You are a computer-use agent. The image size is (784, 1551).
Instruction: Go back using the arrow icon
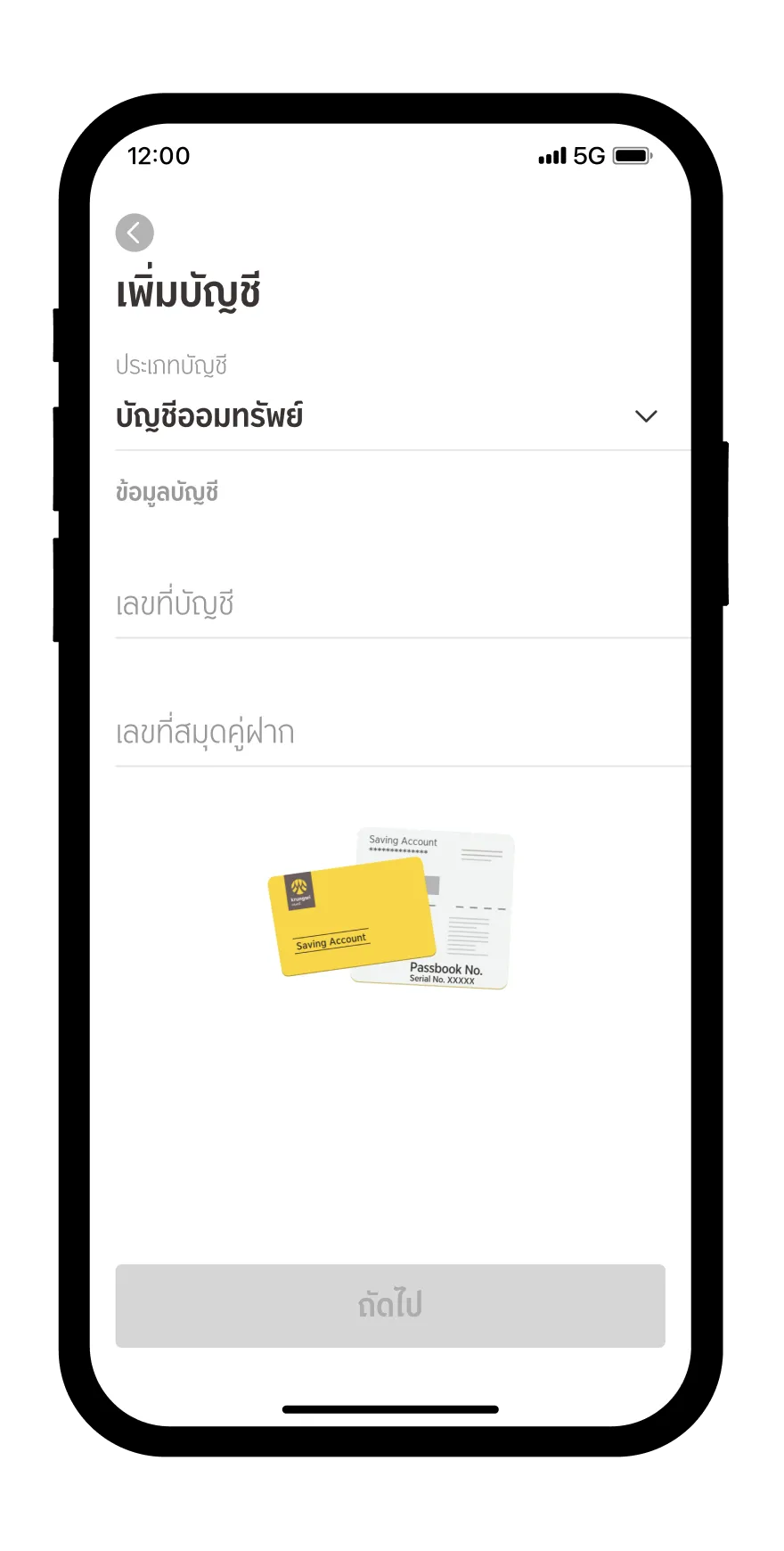pyautogui.click(x=135, y=234)
